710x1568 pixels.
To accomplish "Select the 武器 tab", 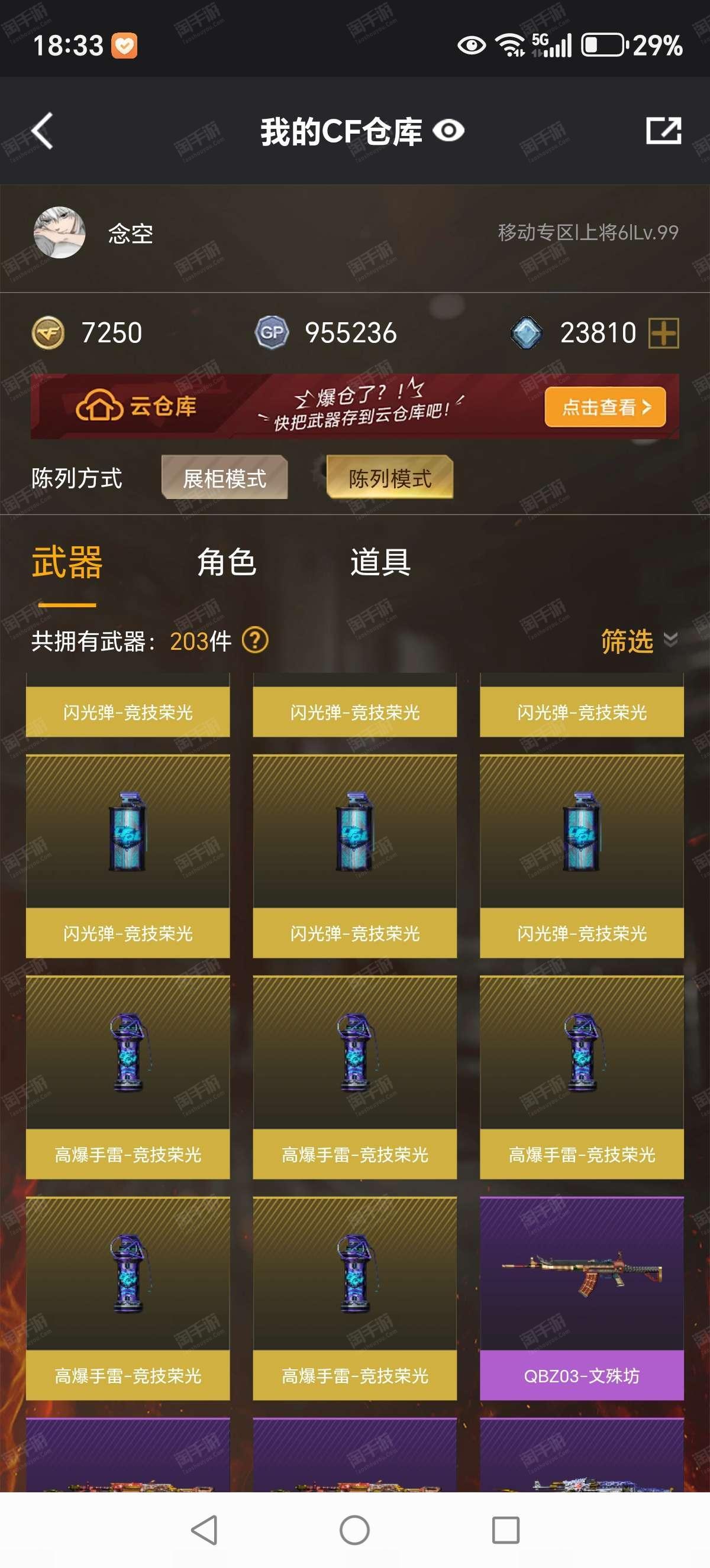I will (67, 562).
